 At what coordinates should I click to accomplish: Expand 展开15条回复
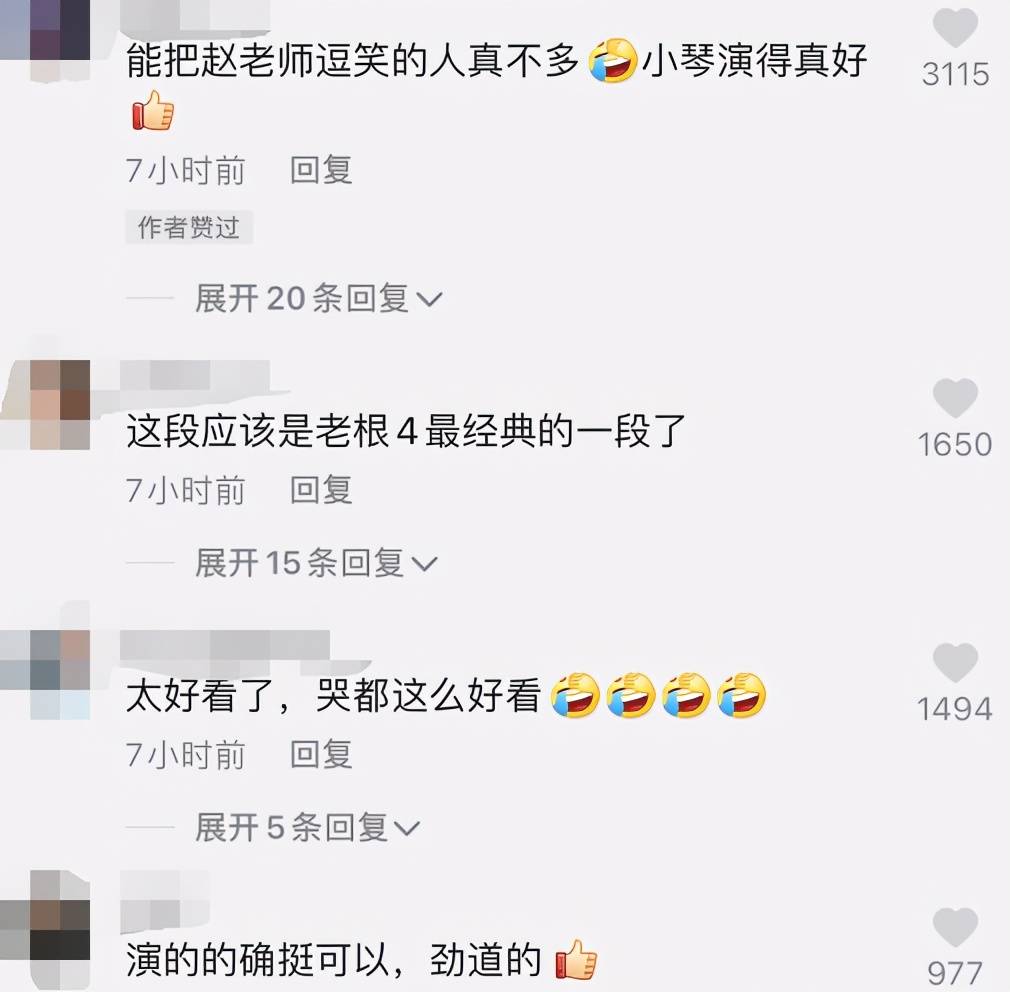(316, 563)
